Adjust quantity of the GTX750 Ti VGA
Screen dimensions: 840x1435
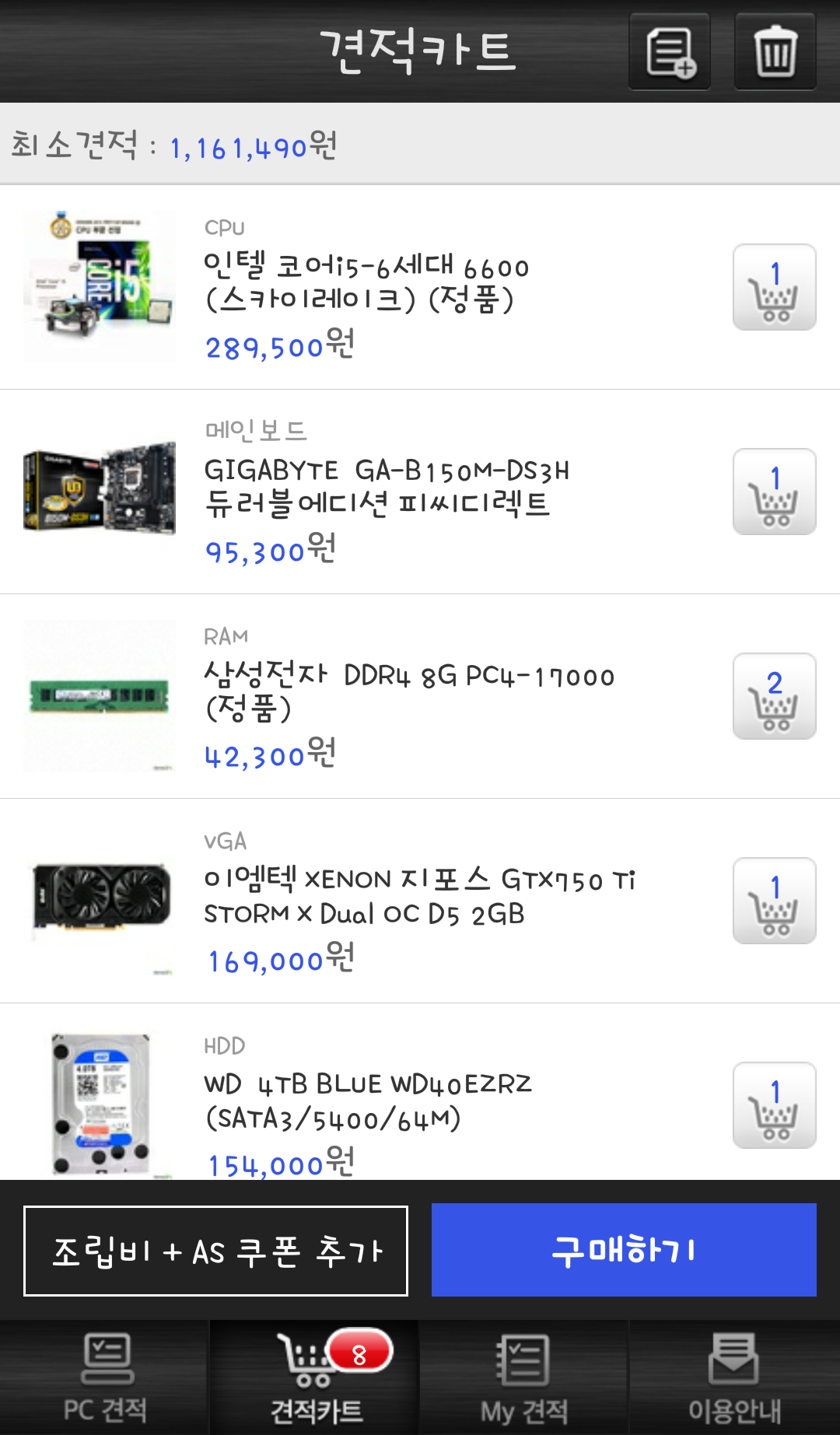coord(774,901)
